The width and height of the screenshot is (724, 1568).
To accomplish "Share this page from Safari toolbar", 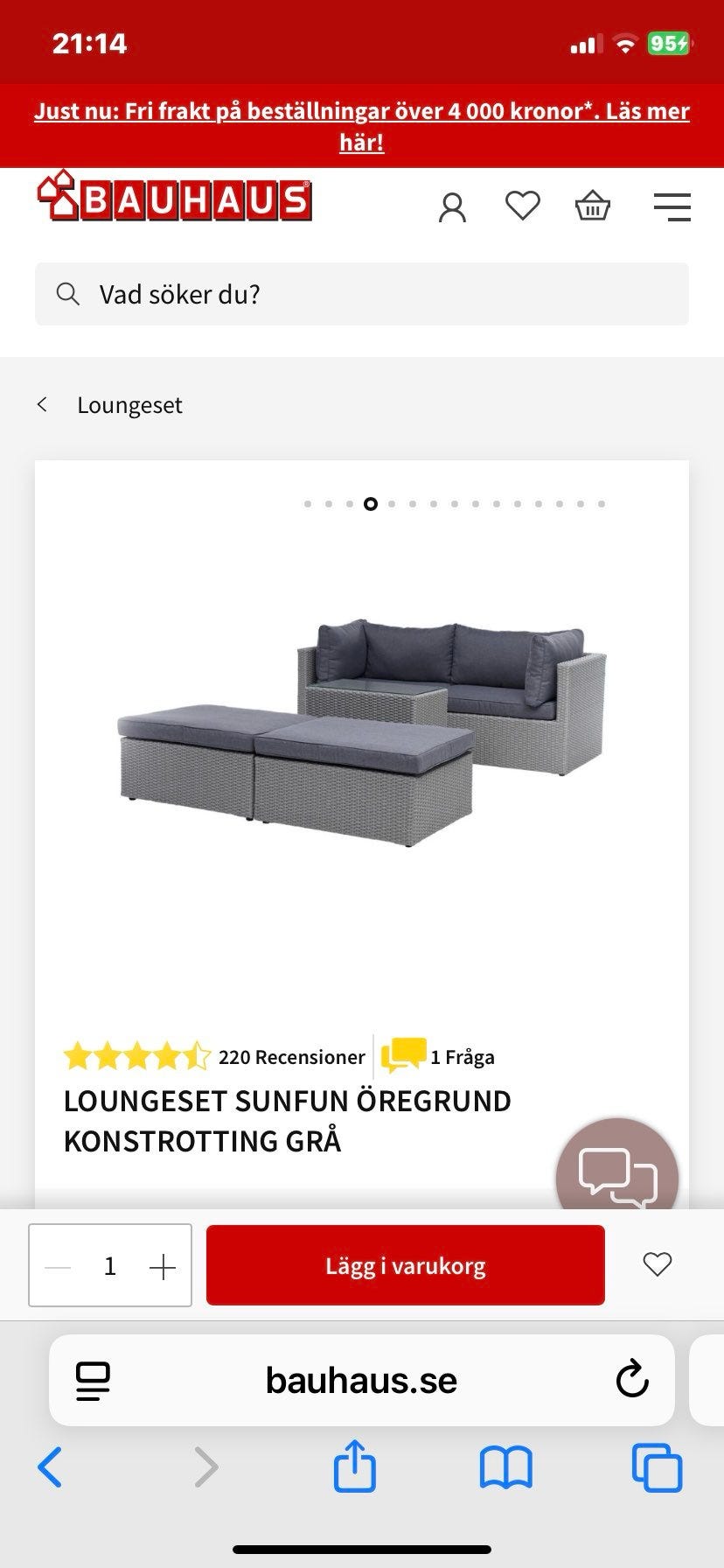I will 355,1466.
